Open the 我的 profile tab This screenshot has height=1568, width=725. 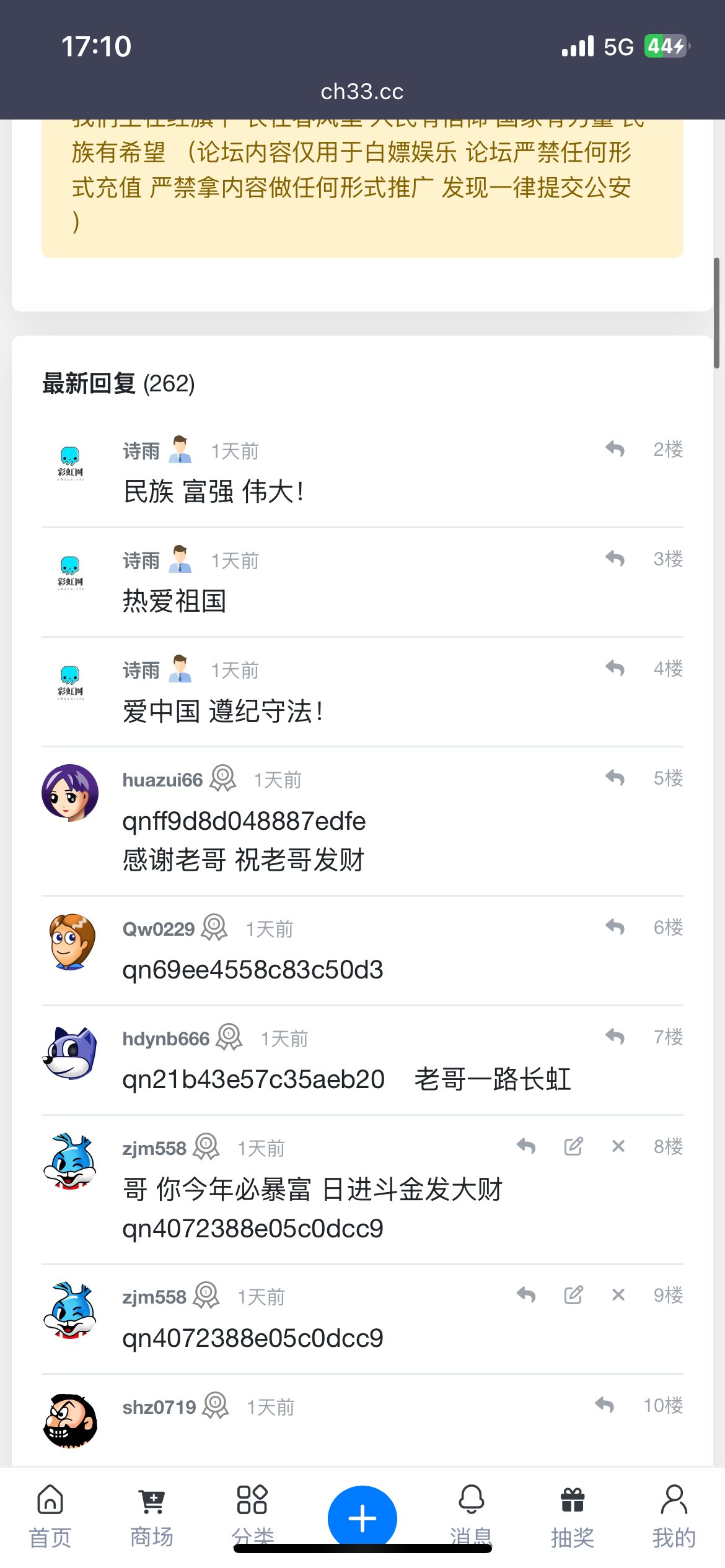tap(674, 1515)
